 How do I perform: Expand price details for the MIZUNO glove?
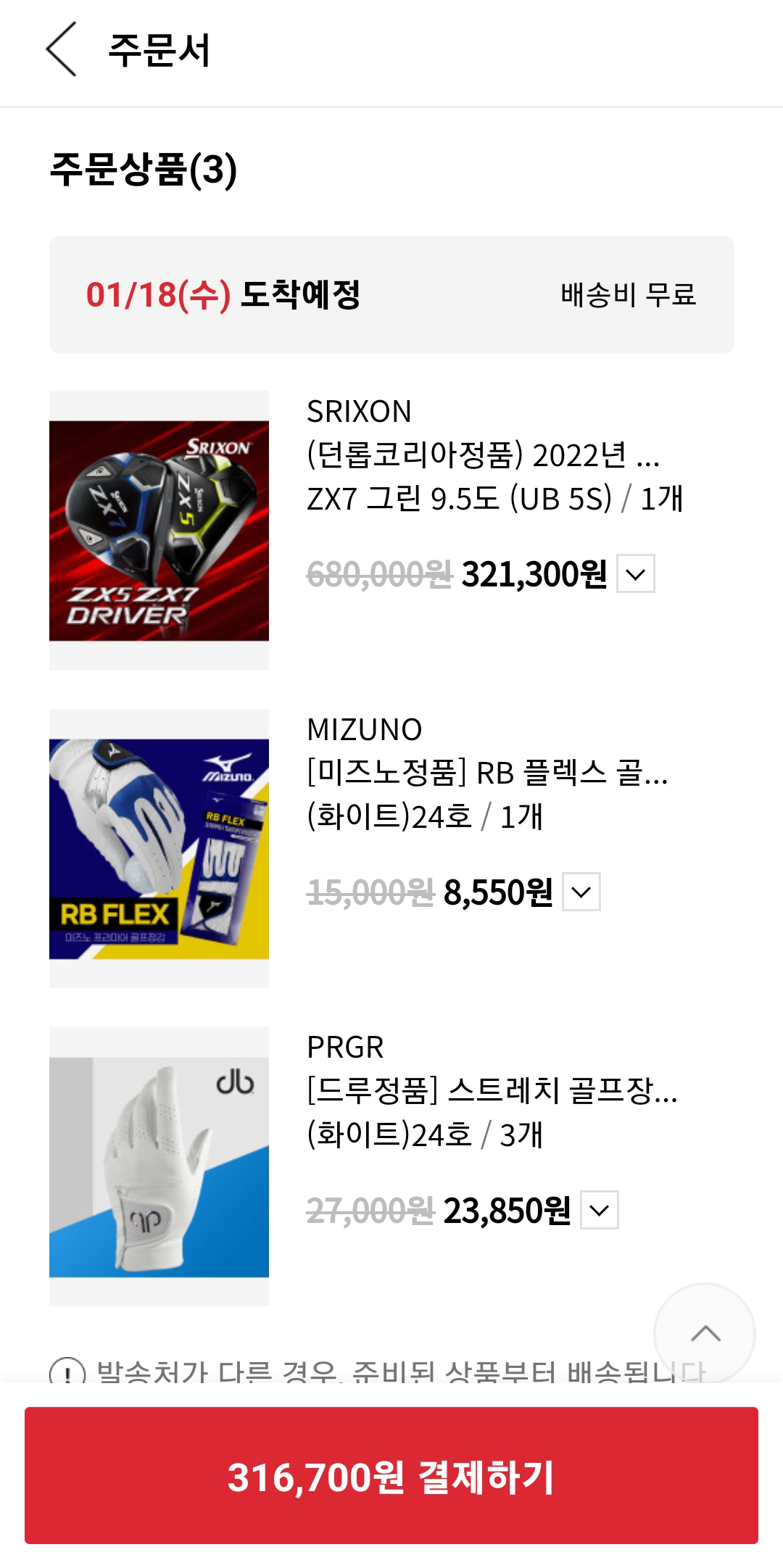pyautogui.click(x=581, y=892)
